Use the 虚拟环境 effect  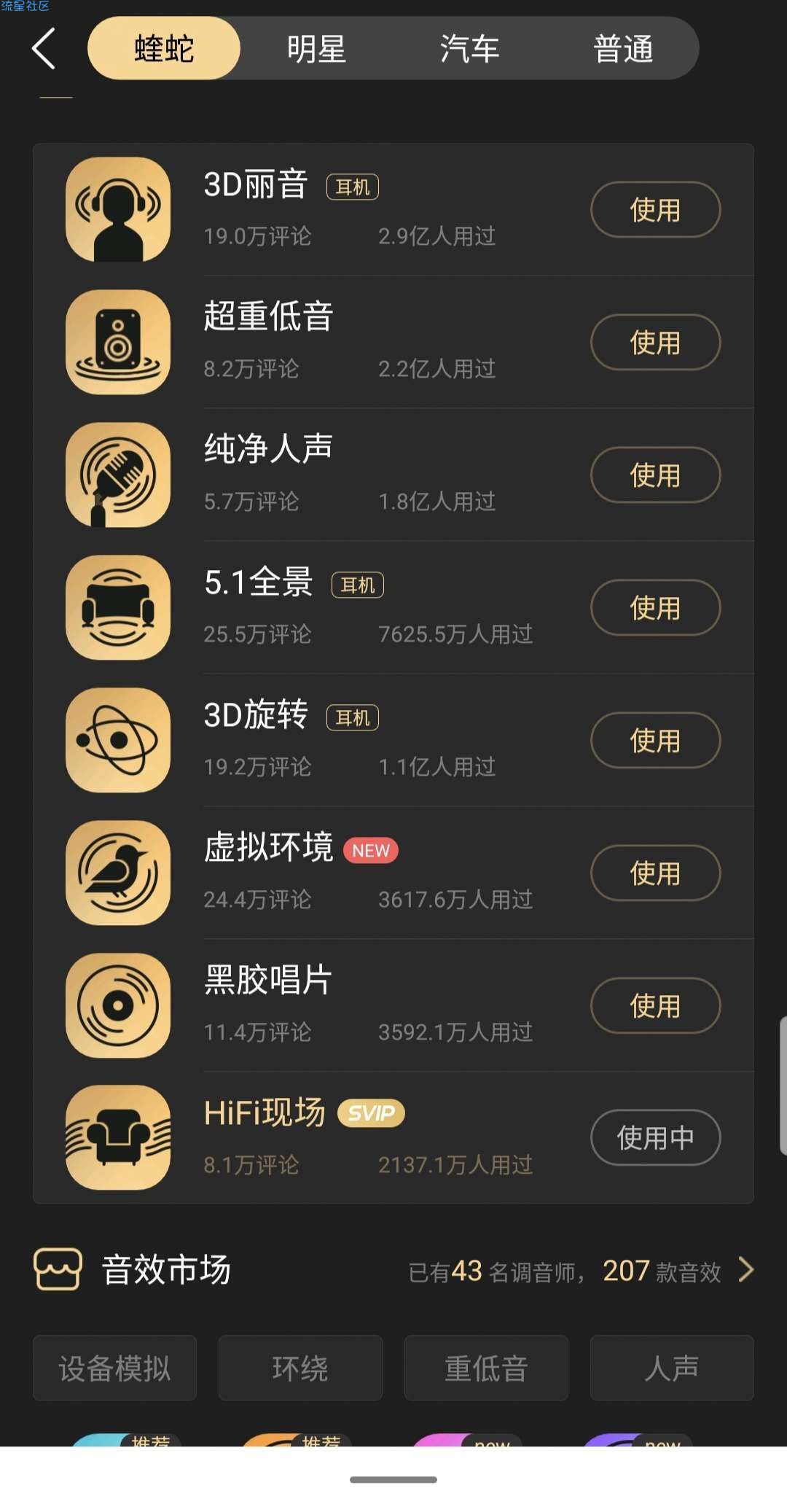coord(655,873)
